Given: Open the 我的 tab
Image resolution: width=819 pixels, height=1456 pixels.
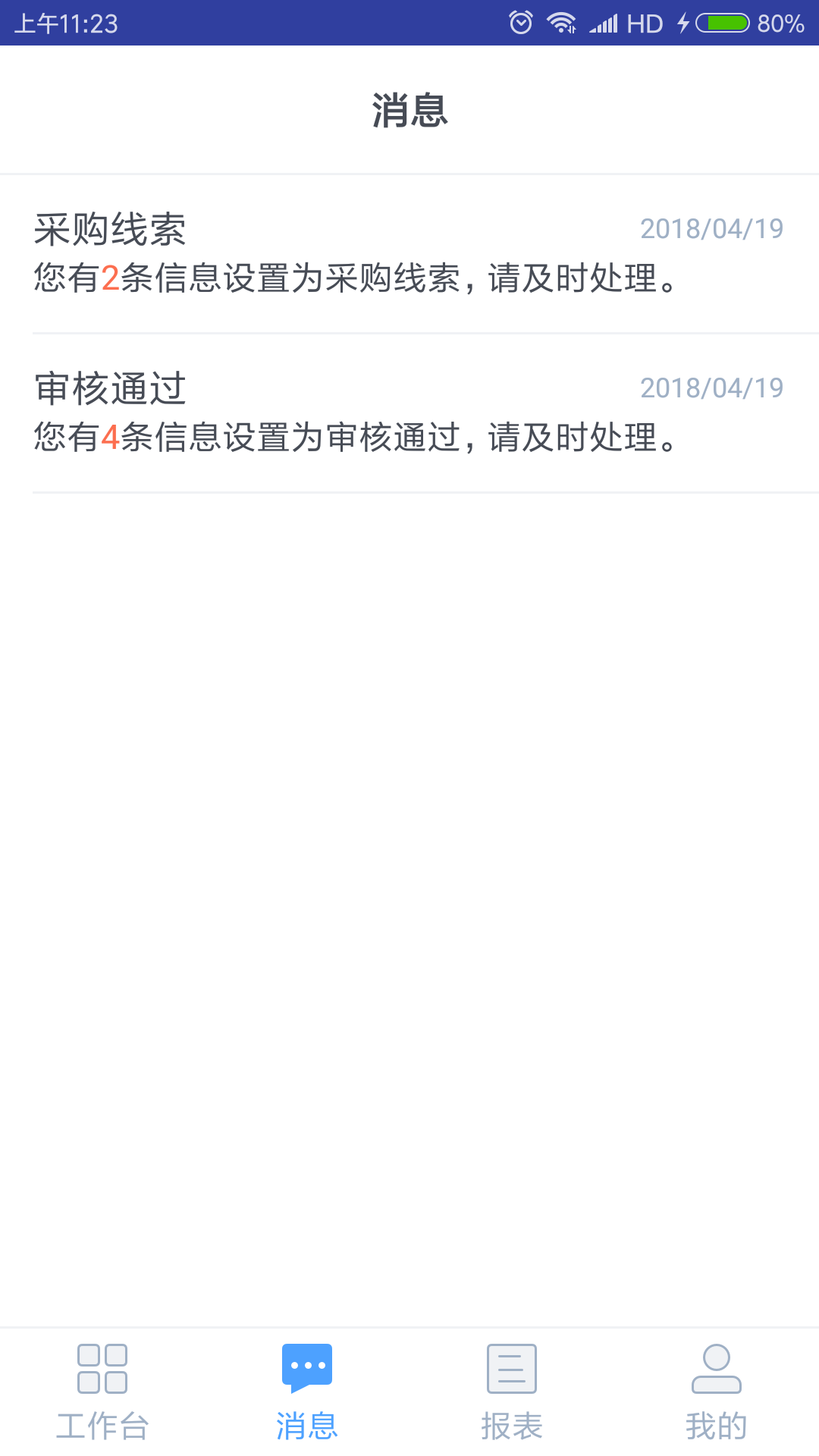Looking at the screenshot, I should point(717,1392).
